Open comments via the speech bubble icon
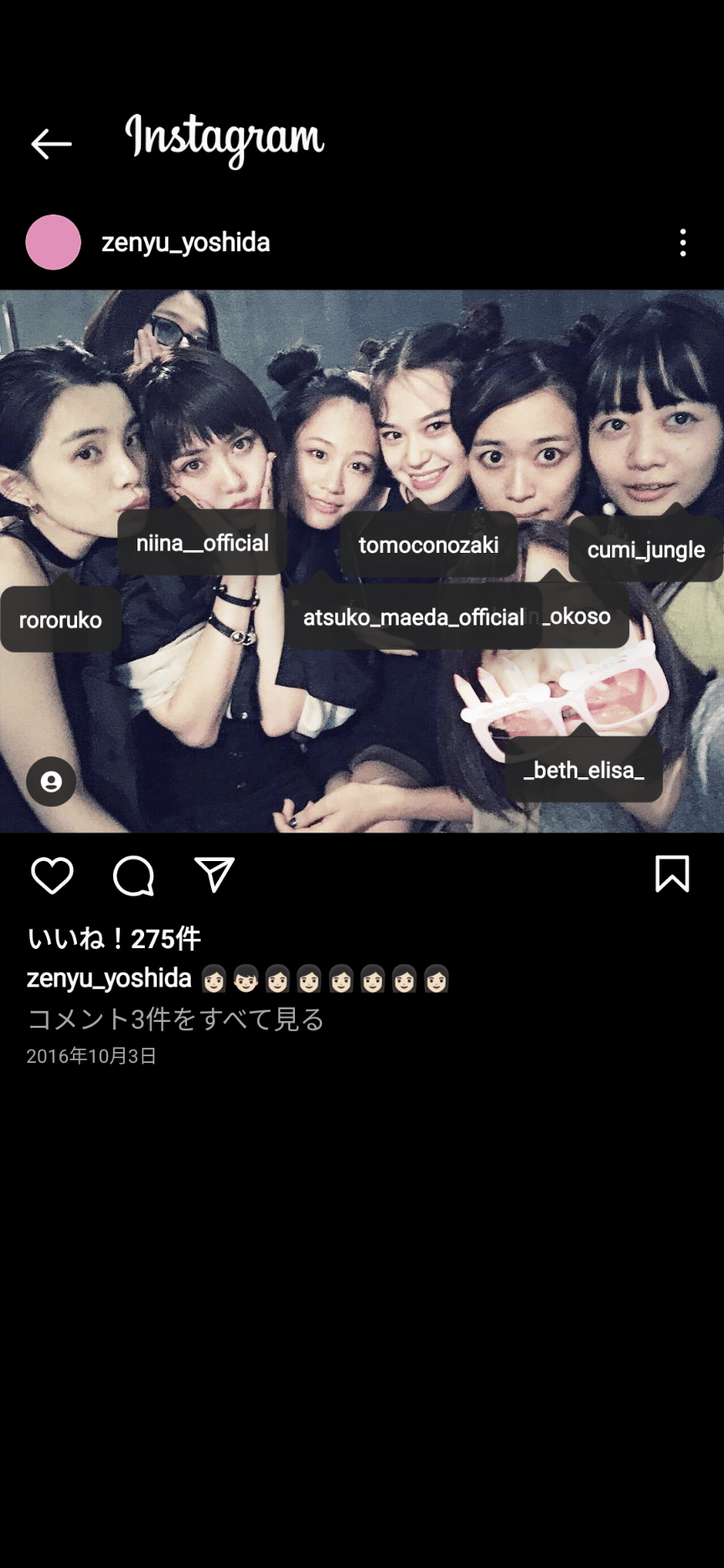 (x=133, y=876)
